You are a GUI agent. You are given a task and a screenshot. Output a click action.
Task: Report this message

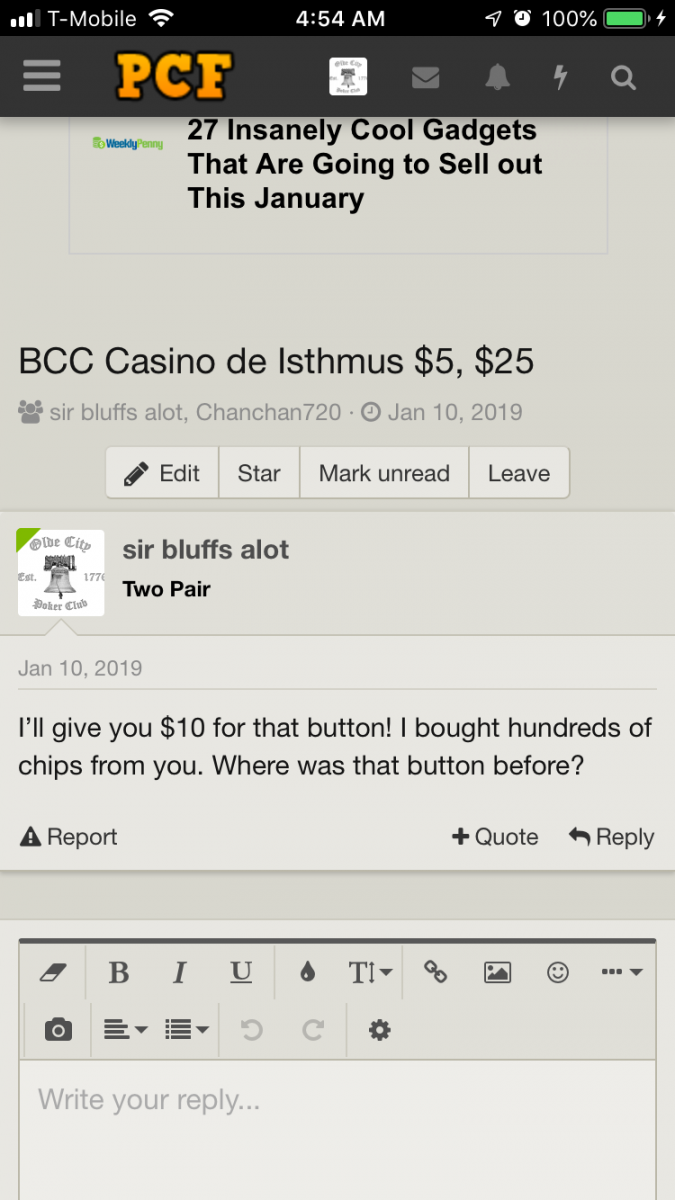click(69, 837)
